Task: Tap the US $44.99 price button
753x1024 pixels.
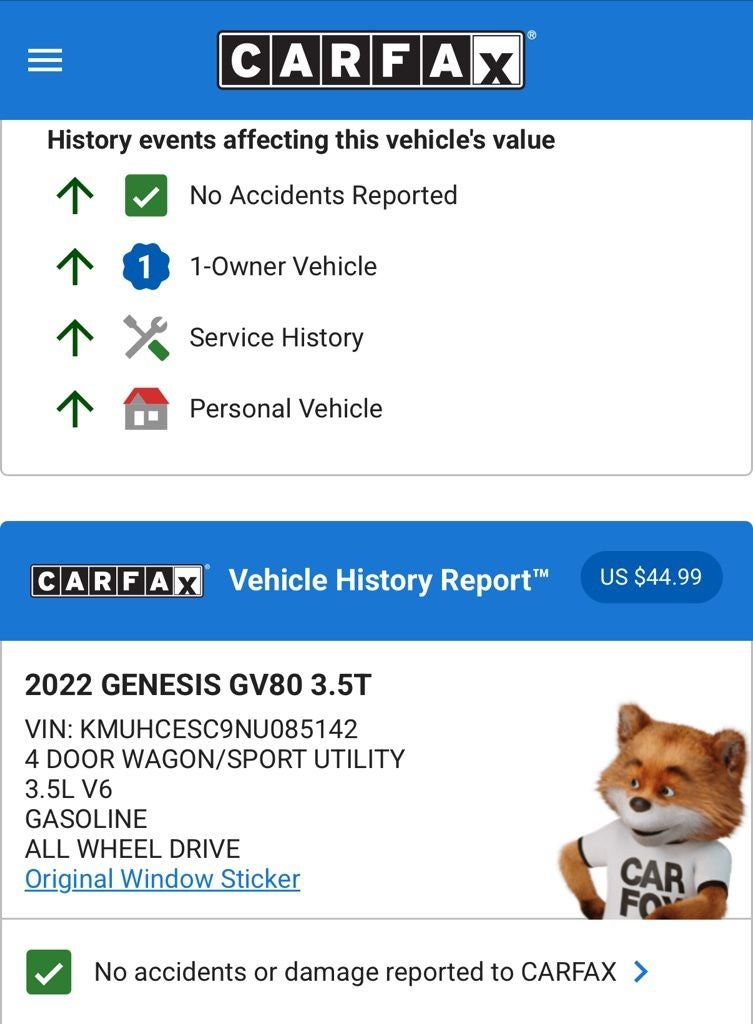Action: (x=651, y=577)
